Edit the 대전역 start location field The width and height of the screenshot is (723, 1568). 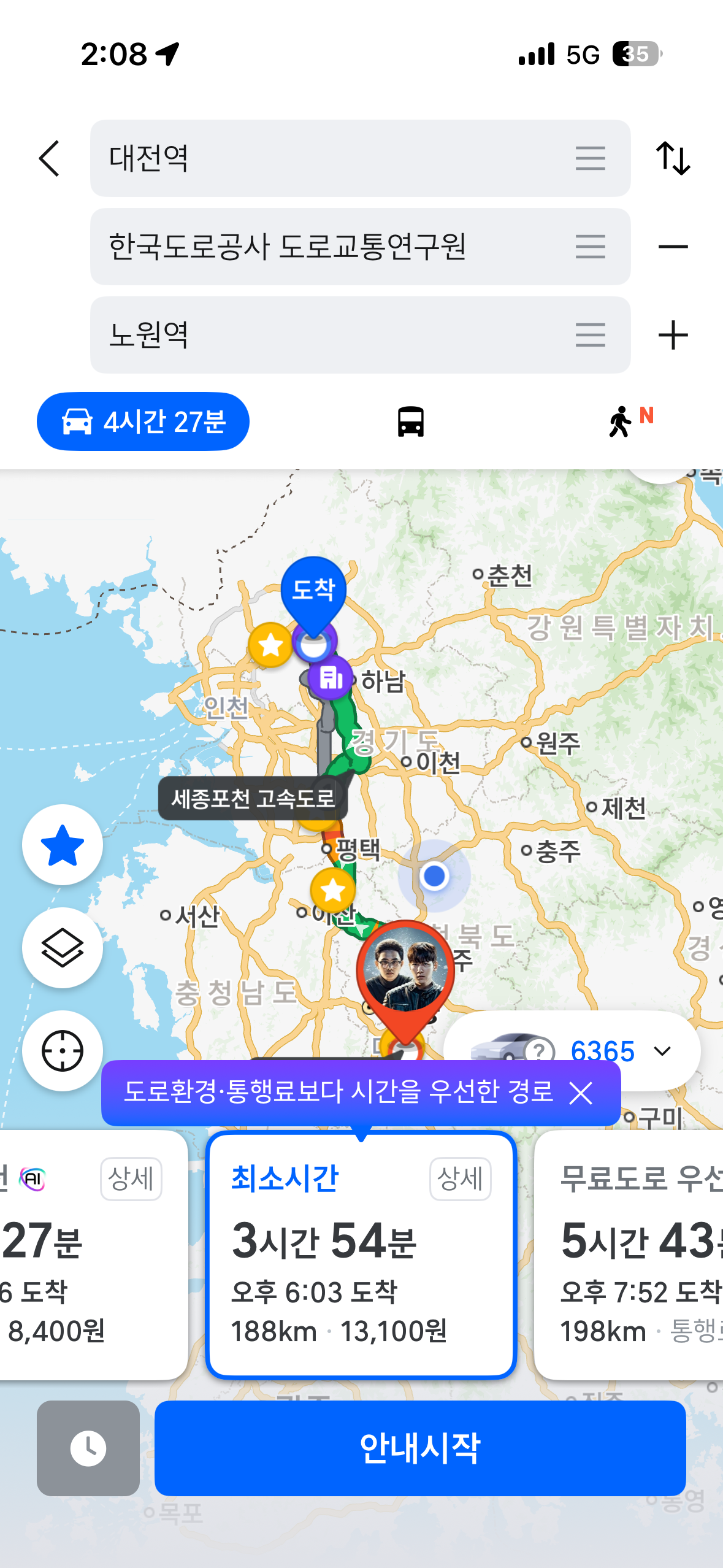click(331, 158)
